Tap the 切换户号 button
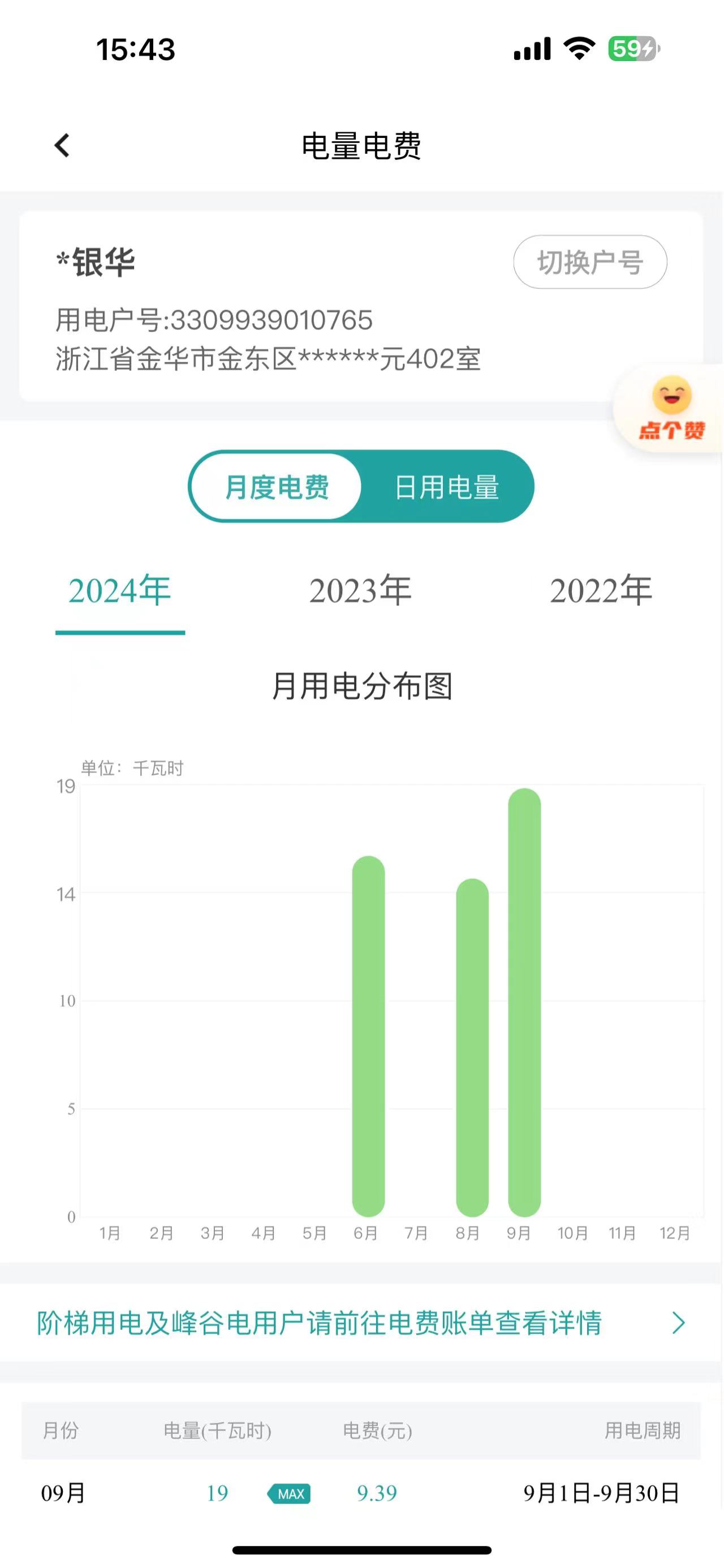724x1568 pixels. (589, 262)
